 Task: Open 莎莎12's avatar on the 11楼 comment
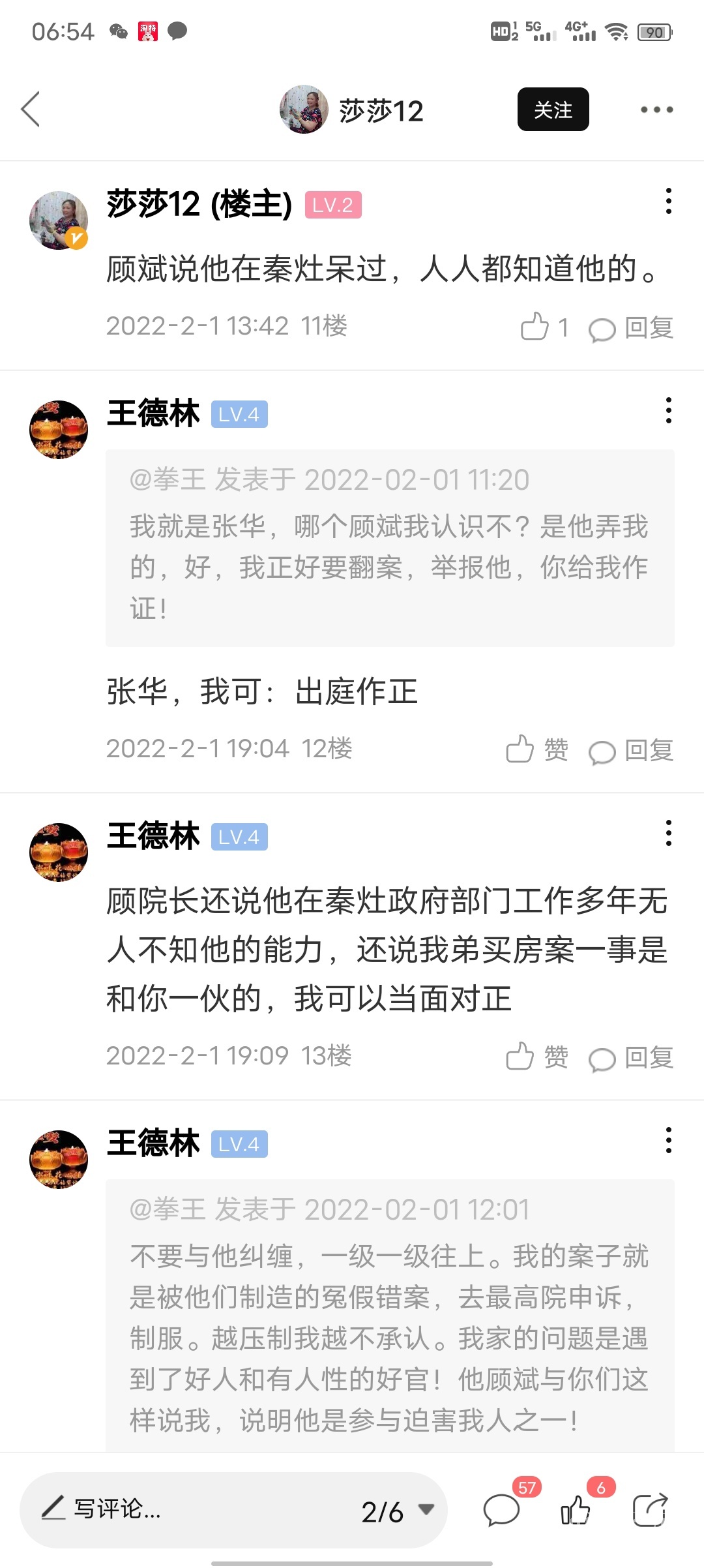point(59,220)
